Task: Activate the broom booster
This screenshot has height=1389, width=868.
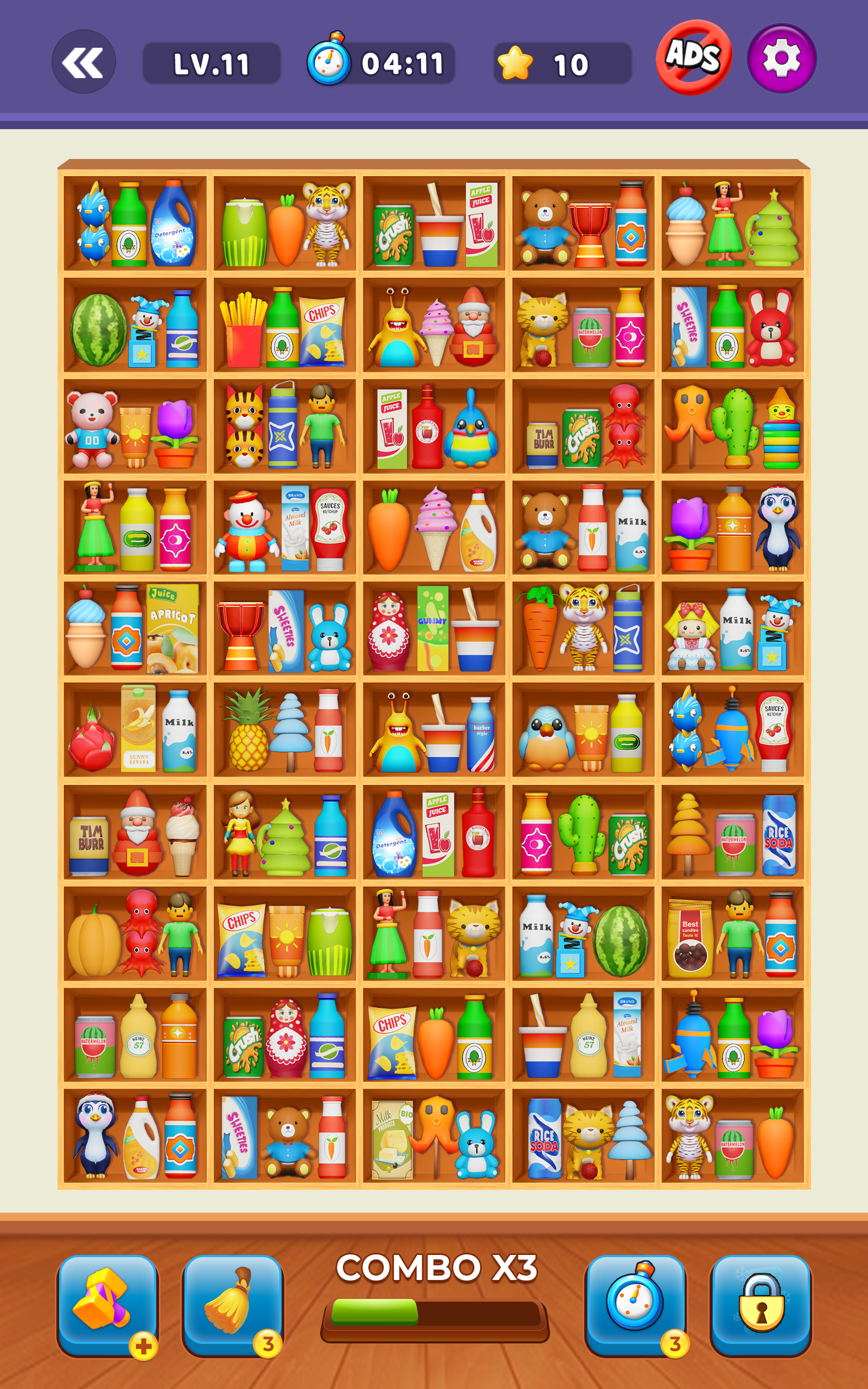Action: click(233, 1306)
